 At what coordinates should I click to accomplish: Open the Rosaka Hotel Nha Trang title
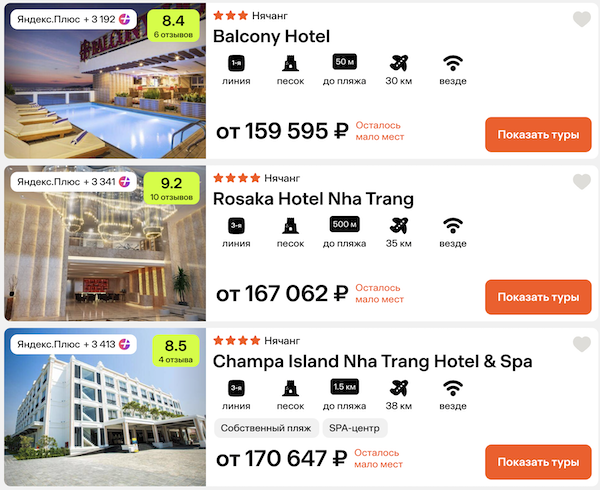coord(313,199)
